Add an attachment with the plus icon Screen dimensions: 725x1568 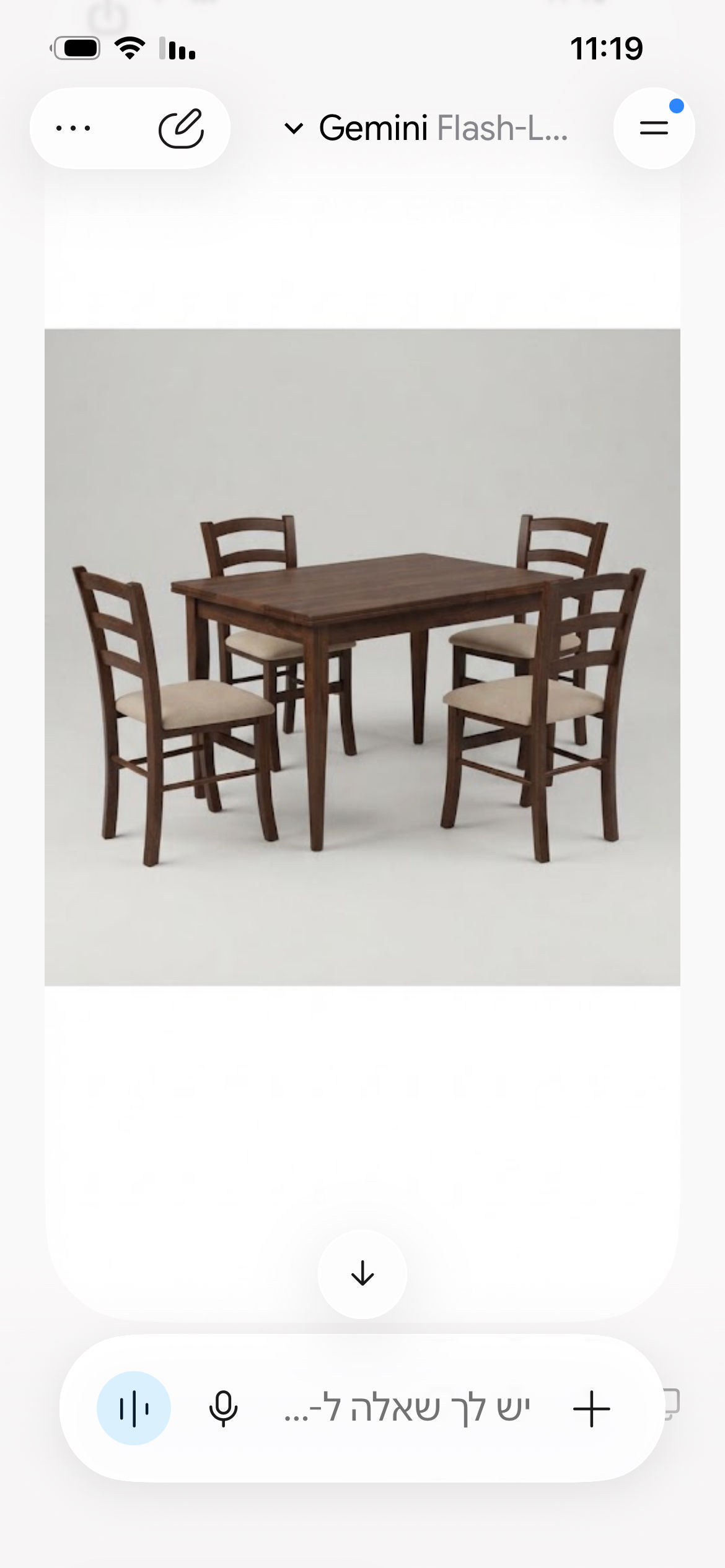click(592, 1409)
